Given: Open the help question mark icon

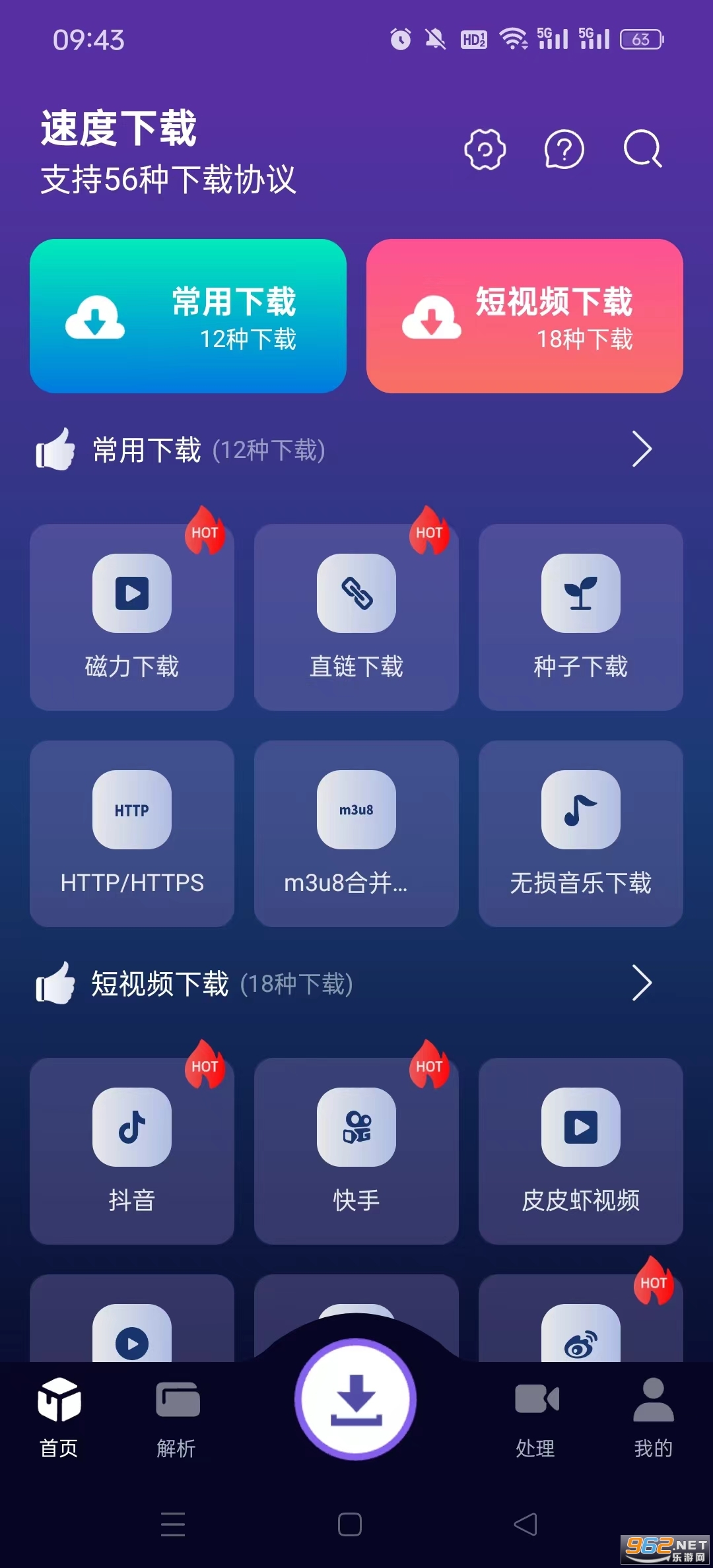Looking at the screenshot, I should (x=564, y=150).
